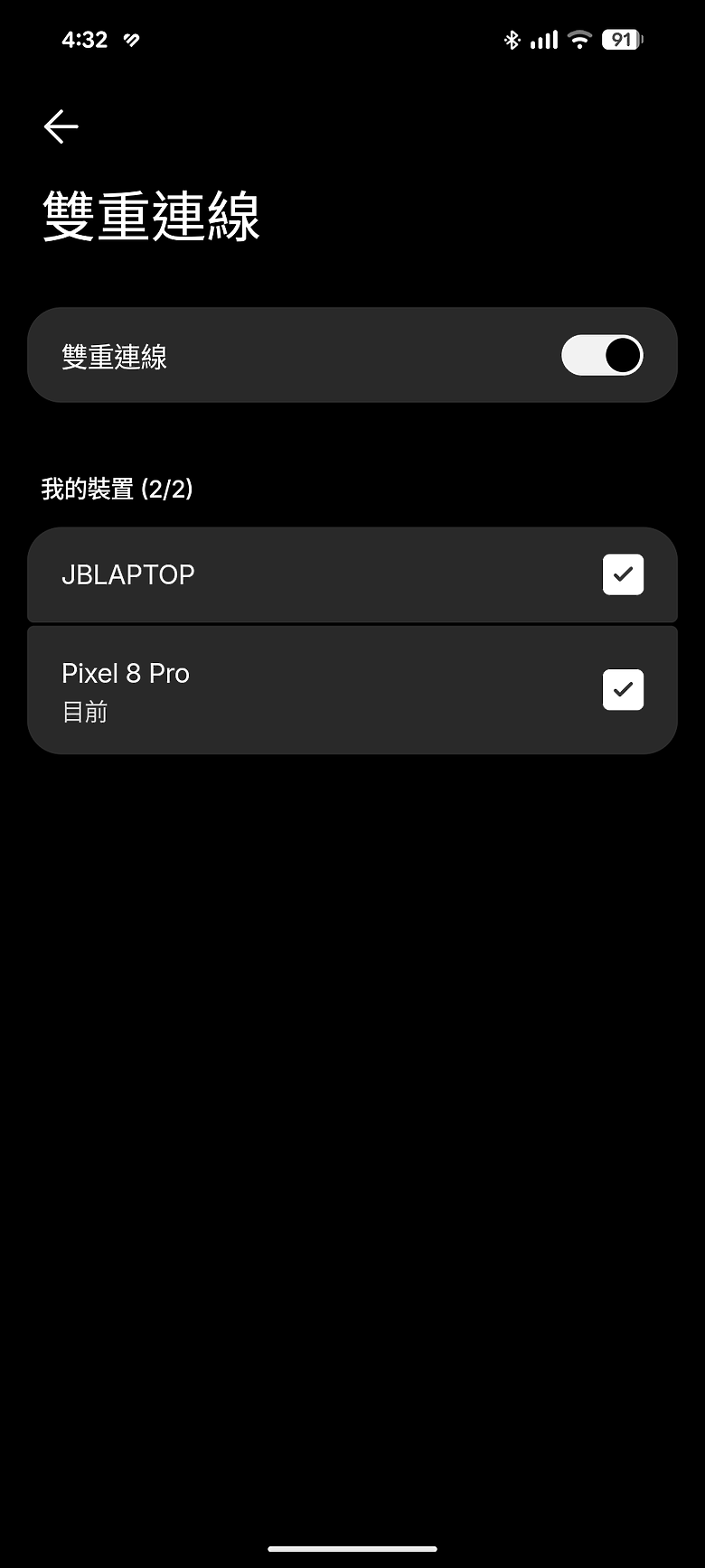Tap the back arrow to exit Dual Connect
Image resolution: width=705 pixels, height=1568 pixels.
[x=61, y=126]
